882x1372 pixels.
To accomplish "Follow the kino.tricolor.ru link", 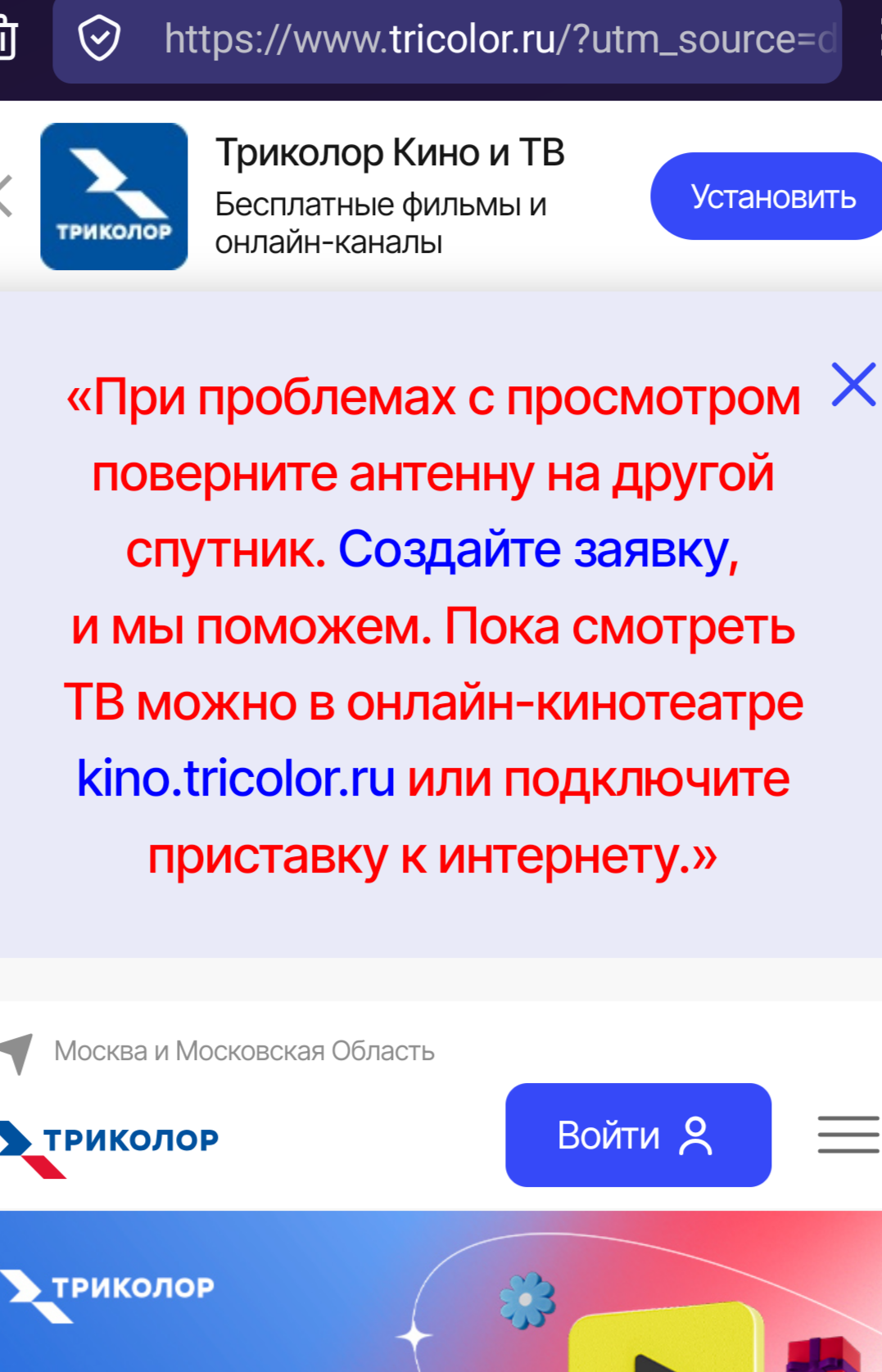I will coord(236,779).
